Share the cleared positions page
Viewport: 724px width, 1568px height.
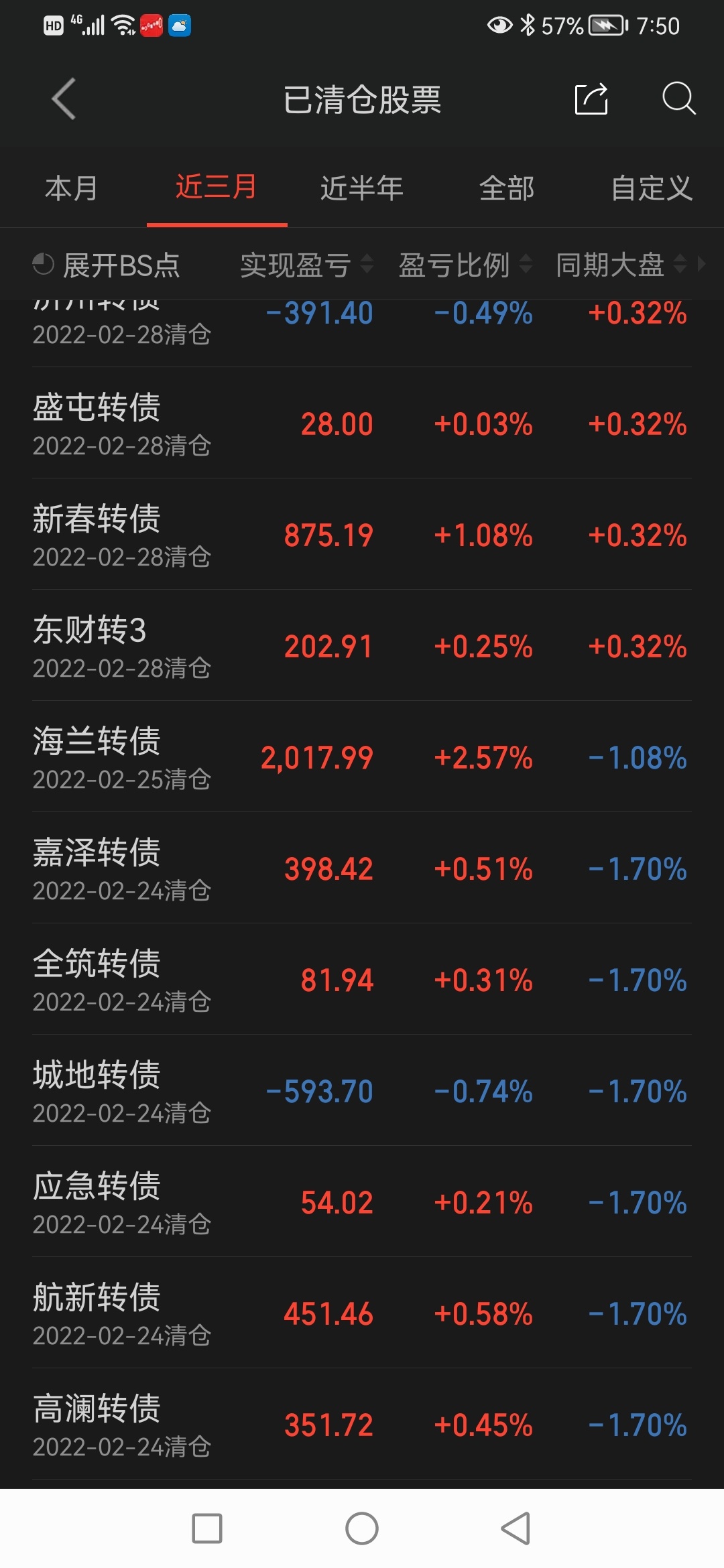coord(591,99)
